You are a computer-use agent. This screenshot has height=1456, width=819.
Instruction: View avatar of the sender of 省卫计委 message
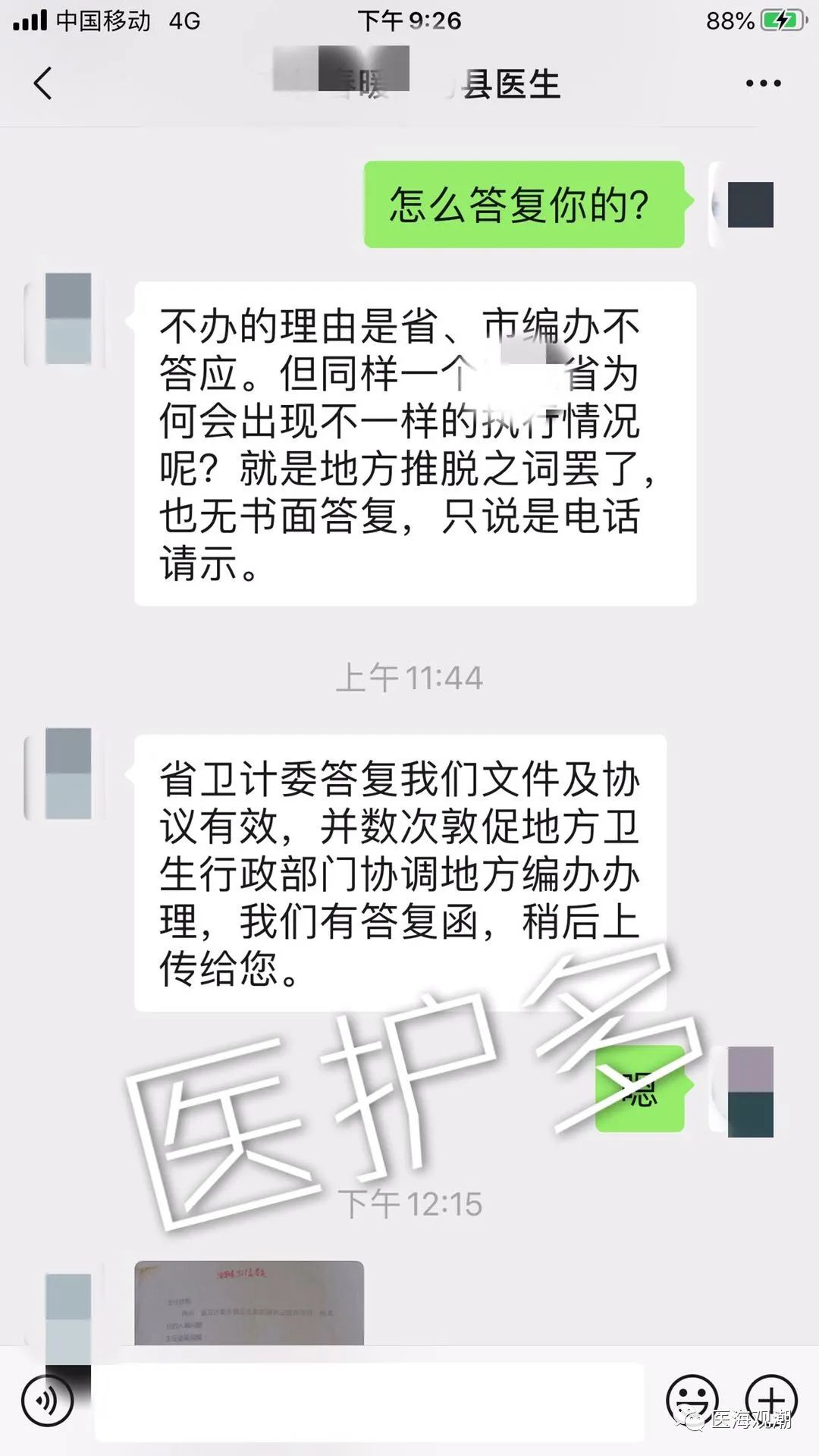(67, 773)
